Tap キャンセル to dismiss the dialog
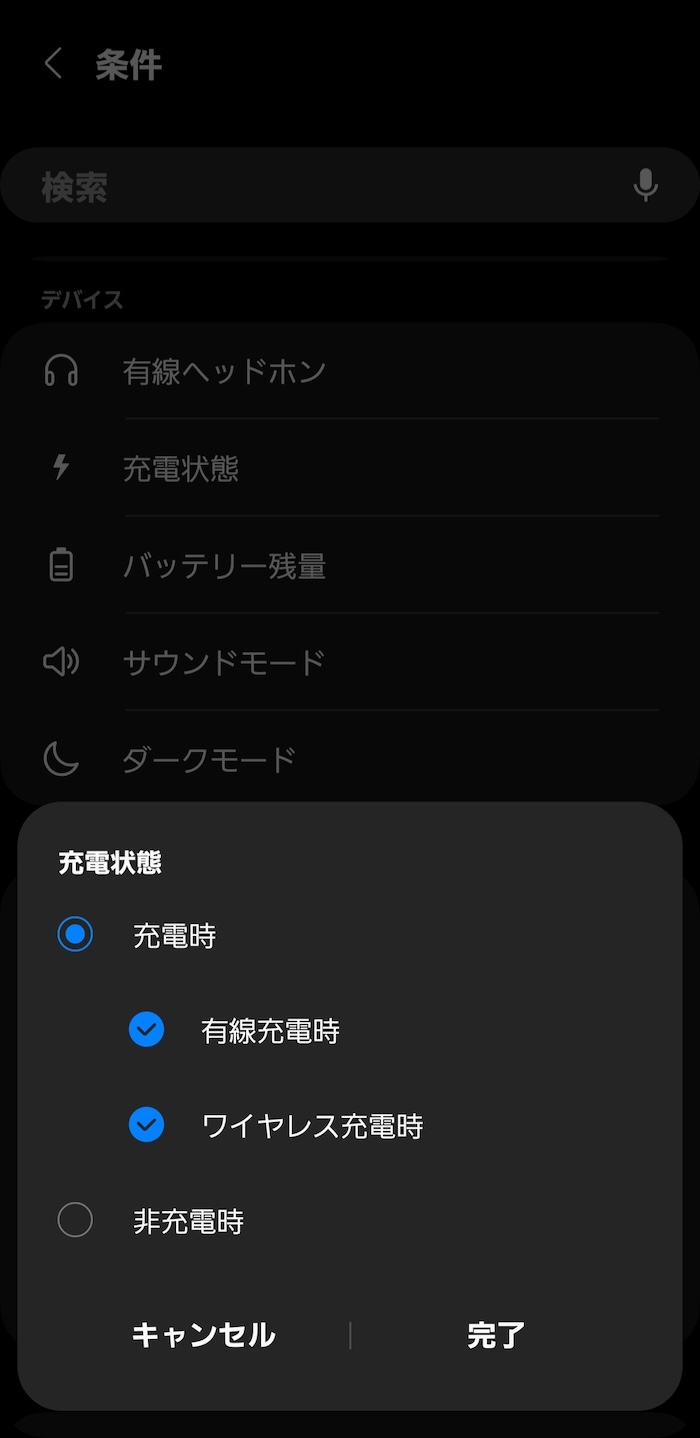This screenshot has width=700, height=1438. pos(203,1335)
